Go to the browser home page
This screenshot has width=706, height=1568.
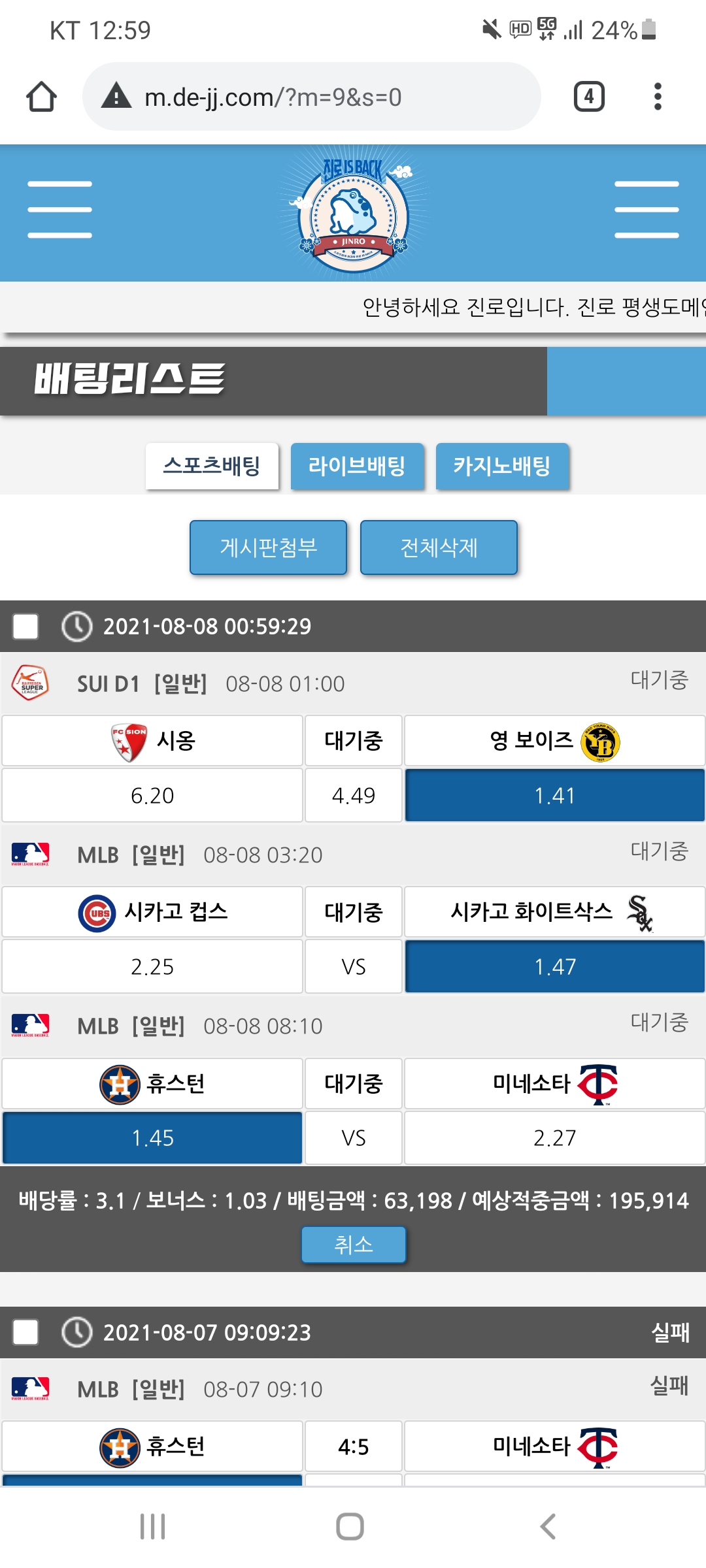[41, 97]
